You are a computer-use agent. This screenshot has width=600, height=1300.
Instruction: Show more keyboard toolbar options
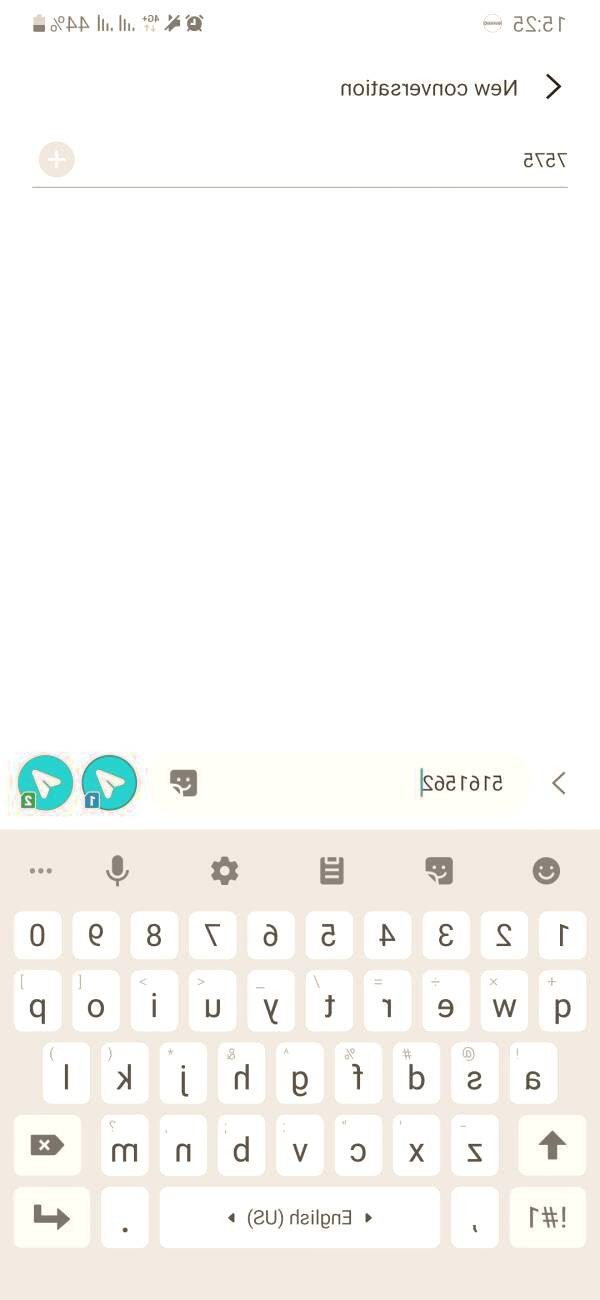coord(41,871)
